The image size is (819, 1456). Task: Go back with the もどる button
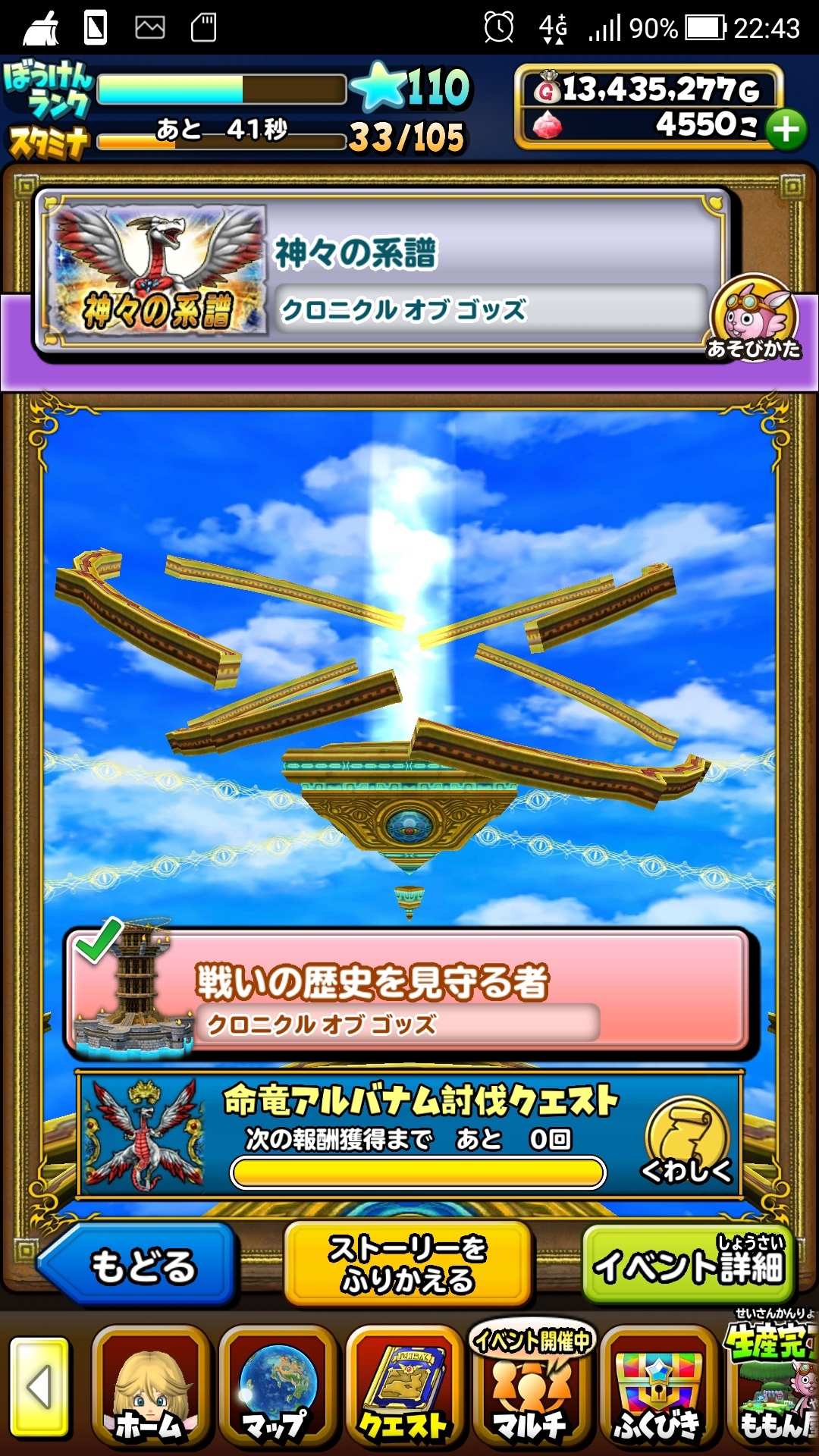coord(138,1265)
